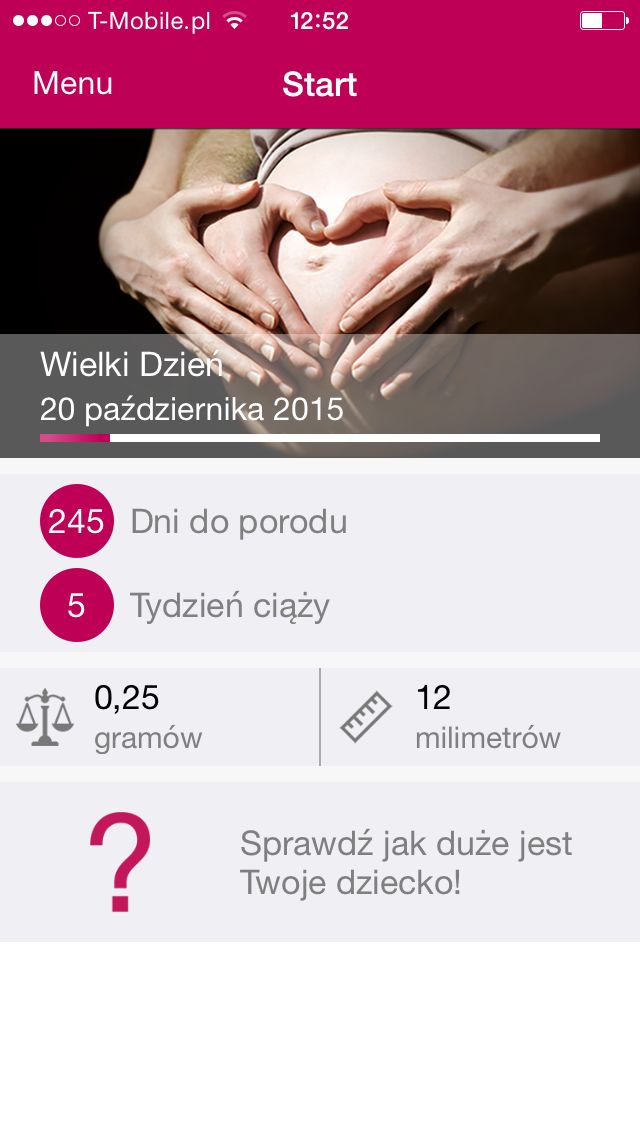Check how big your baby is

320,862
